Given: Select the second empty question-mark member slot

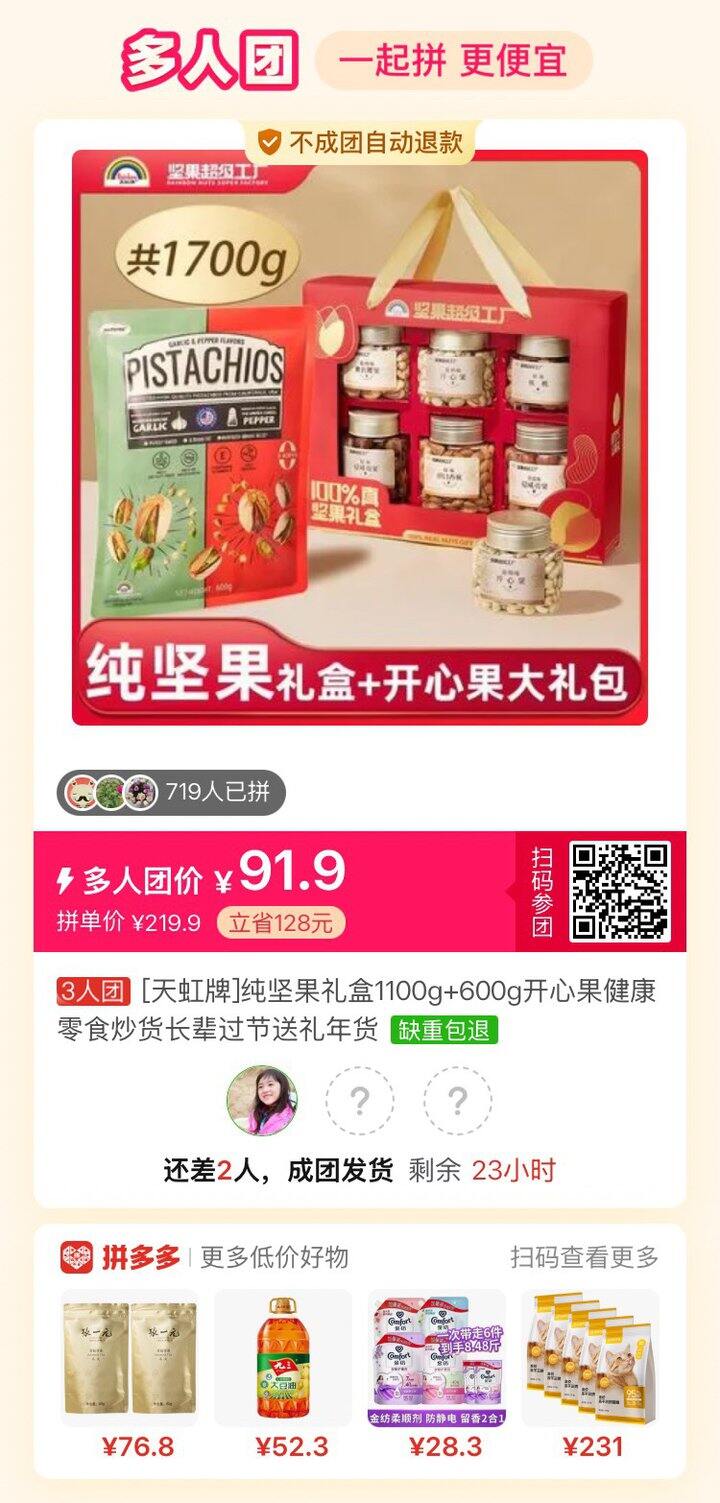Looking at the screenshot, I should click(456, 1097).
